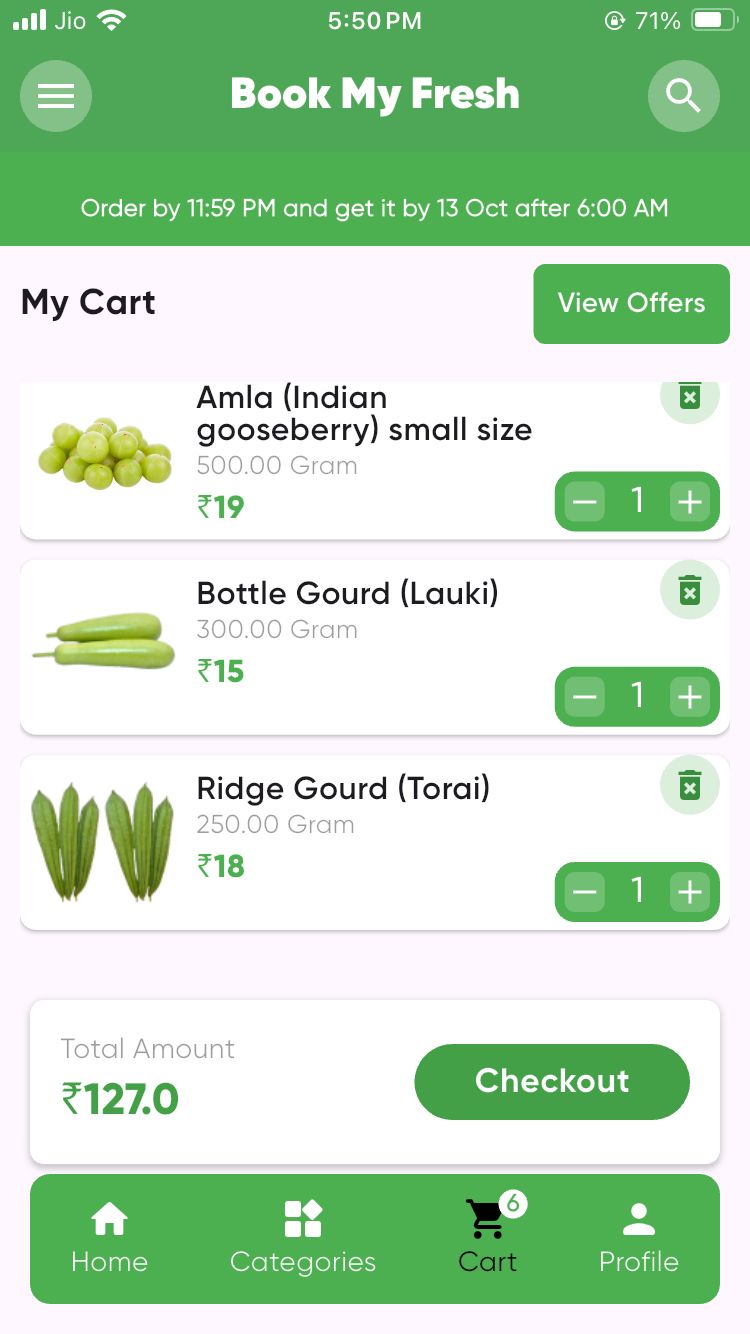
Task: Open the Profile tab
Action: (x=639, y=1239)
